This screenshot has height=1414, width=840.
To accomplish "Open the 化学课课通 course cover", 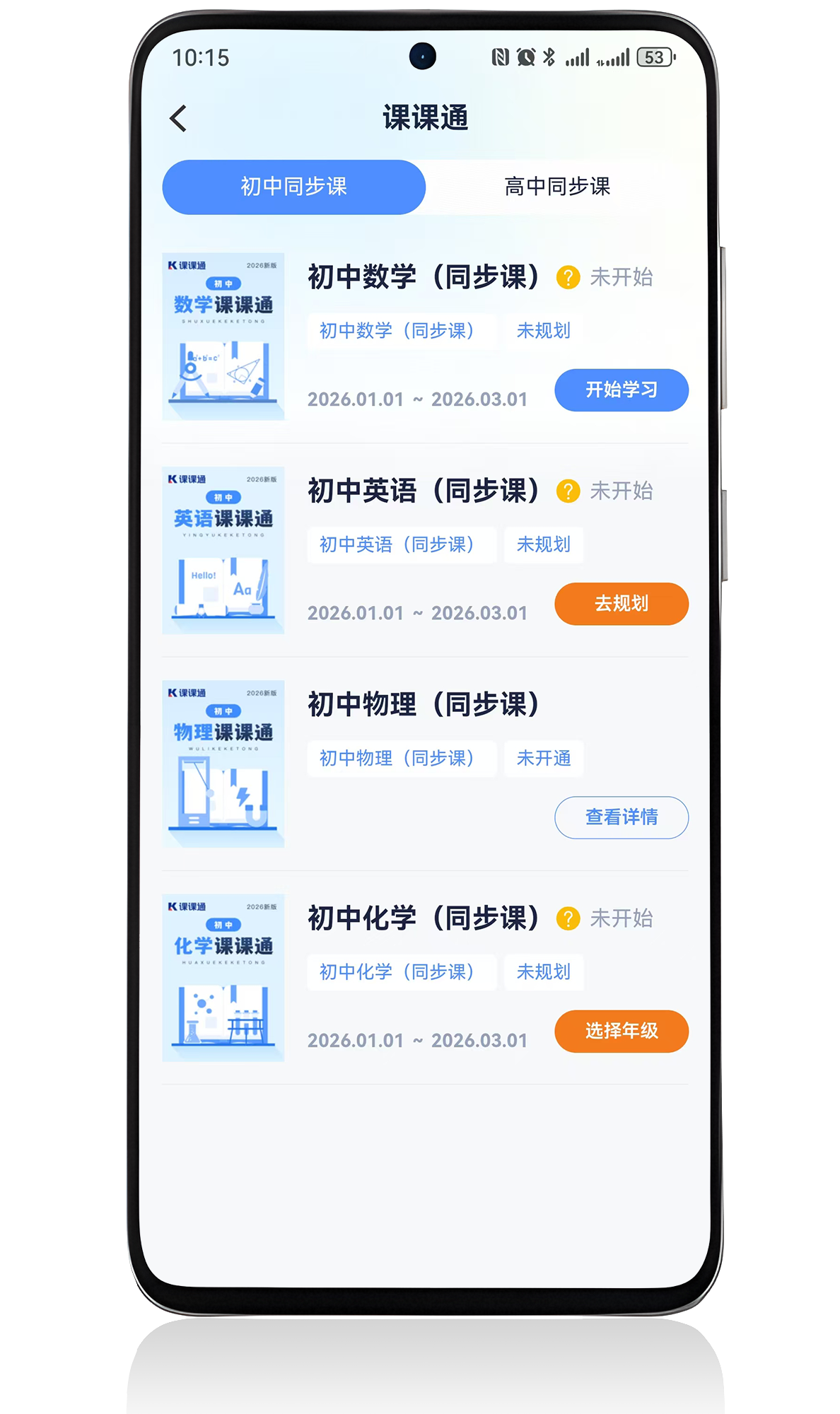I will pos(223,978).
